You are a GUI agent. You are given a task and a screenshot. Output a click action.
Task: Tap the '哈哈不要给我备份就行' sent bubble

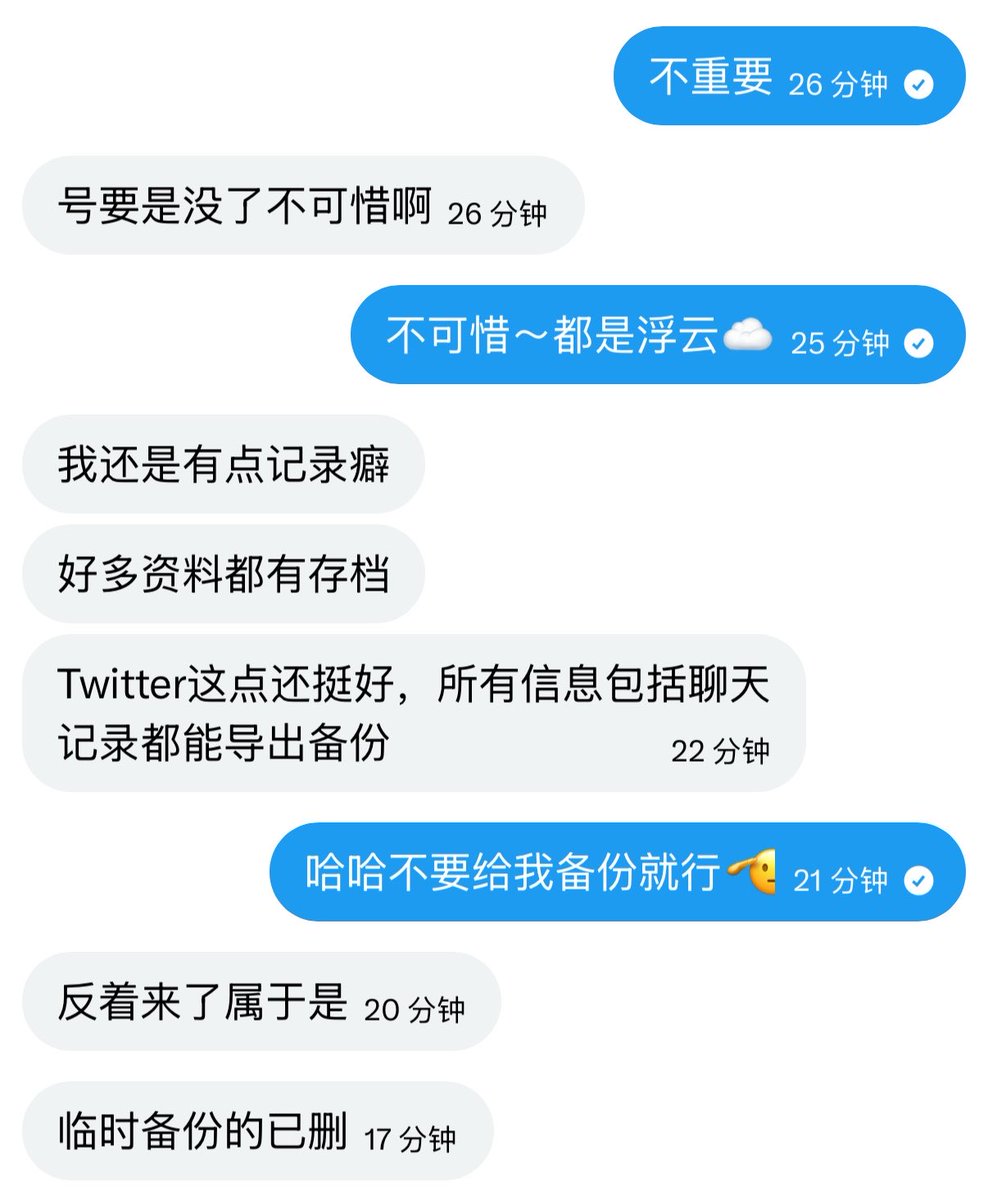tap(618, 872)
